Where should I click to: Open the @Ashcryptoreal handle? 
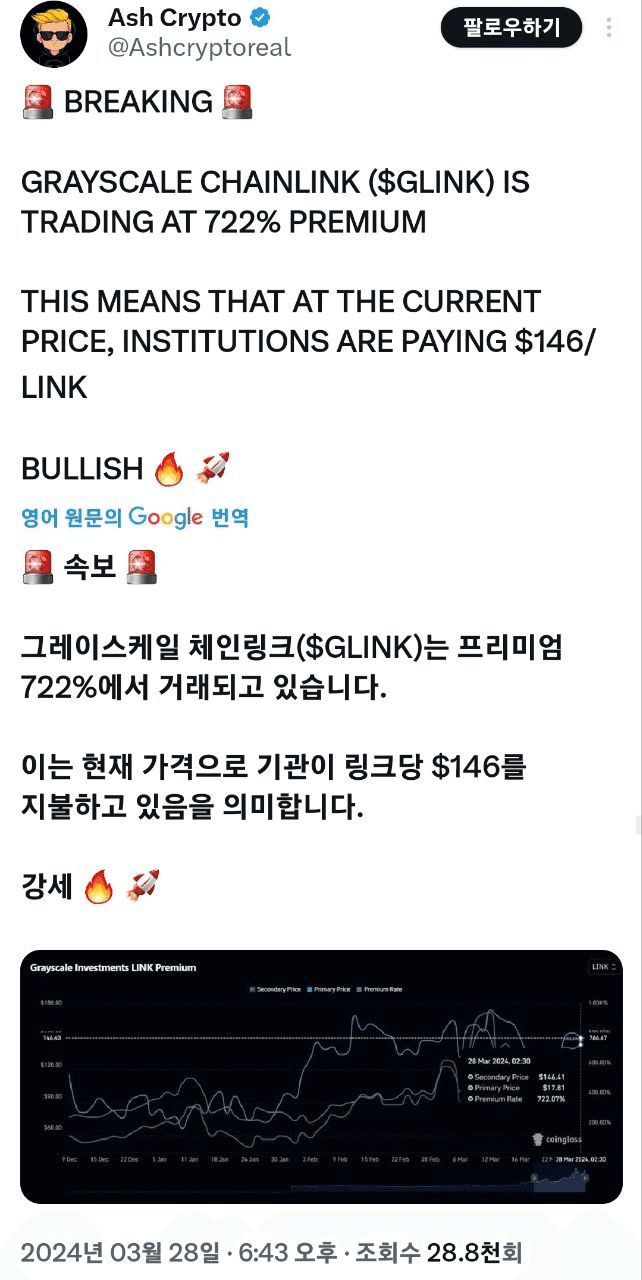click(x=199, y=47)
